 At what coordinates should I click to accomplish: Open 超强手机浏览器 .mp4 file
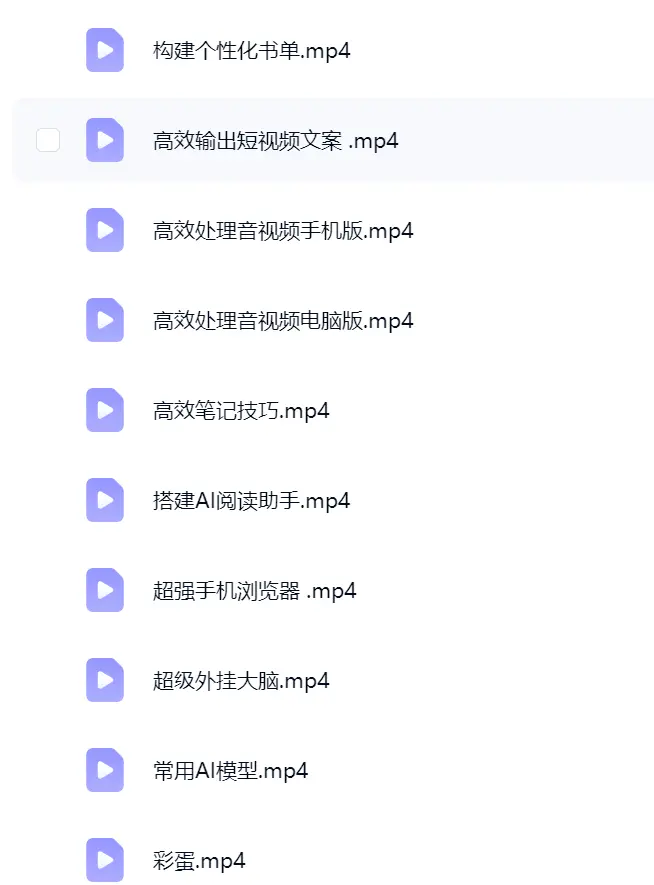coord(254,591)
